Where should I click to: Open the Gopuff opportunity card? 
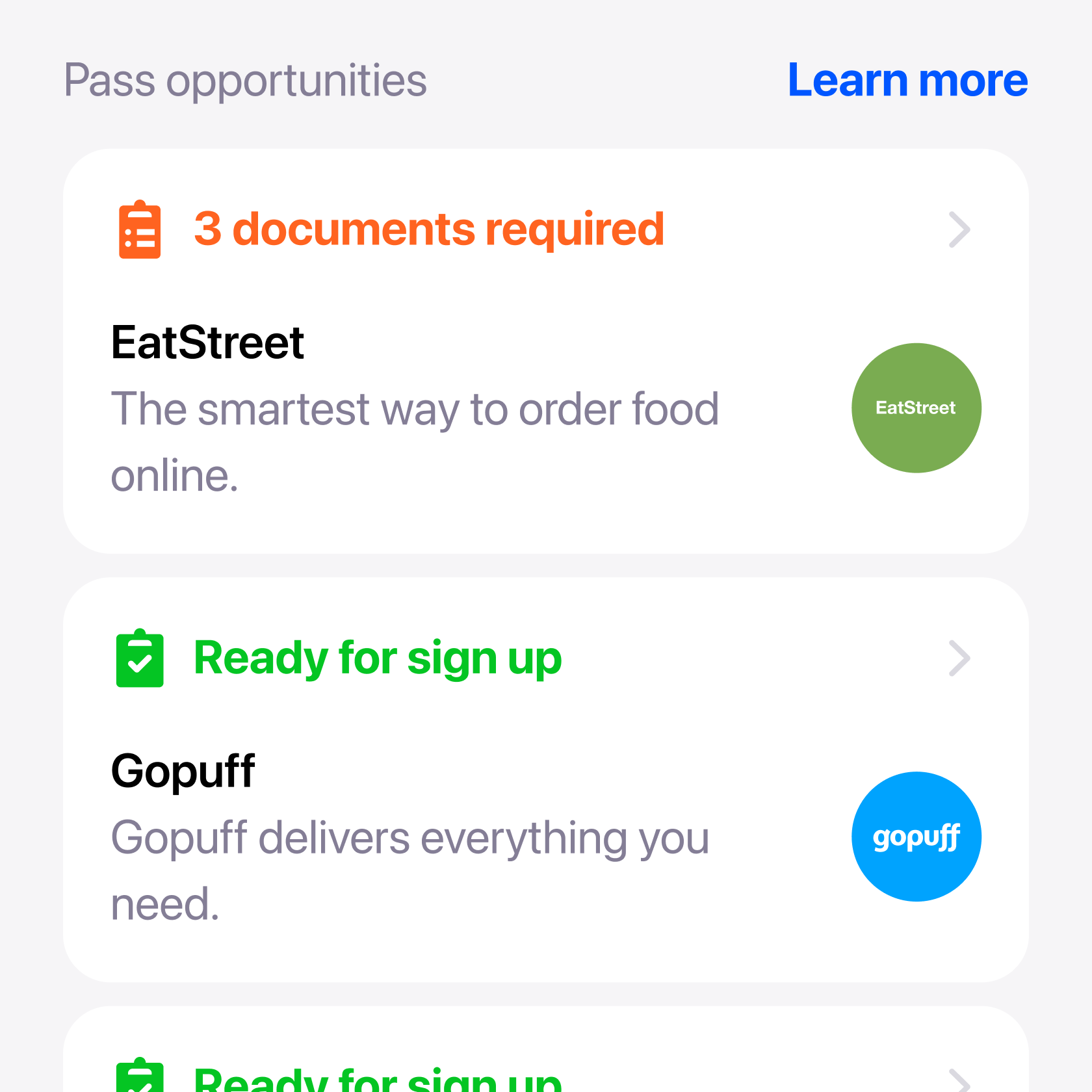[546, 779]
